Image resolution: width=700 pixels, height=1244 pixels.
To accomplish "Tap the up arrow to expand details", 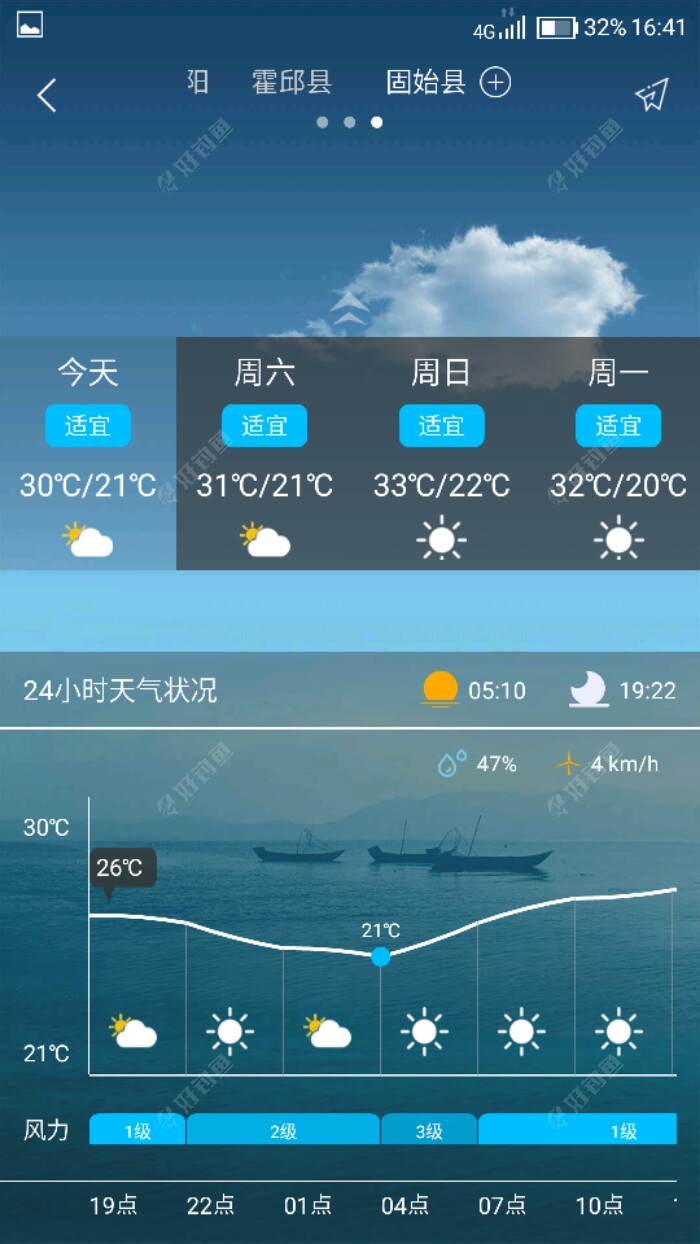I will (349, 307).
